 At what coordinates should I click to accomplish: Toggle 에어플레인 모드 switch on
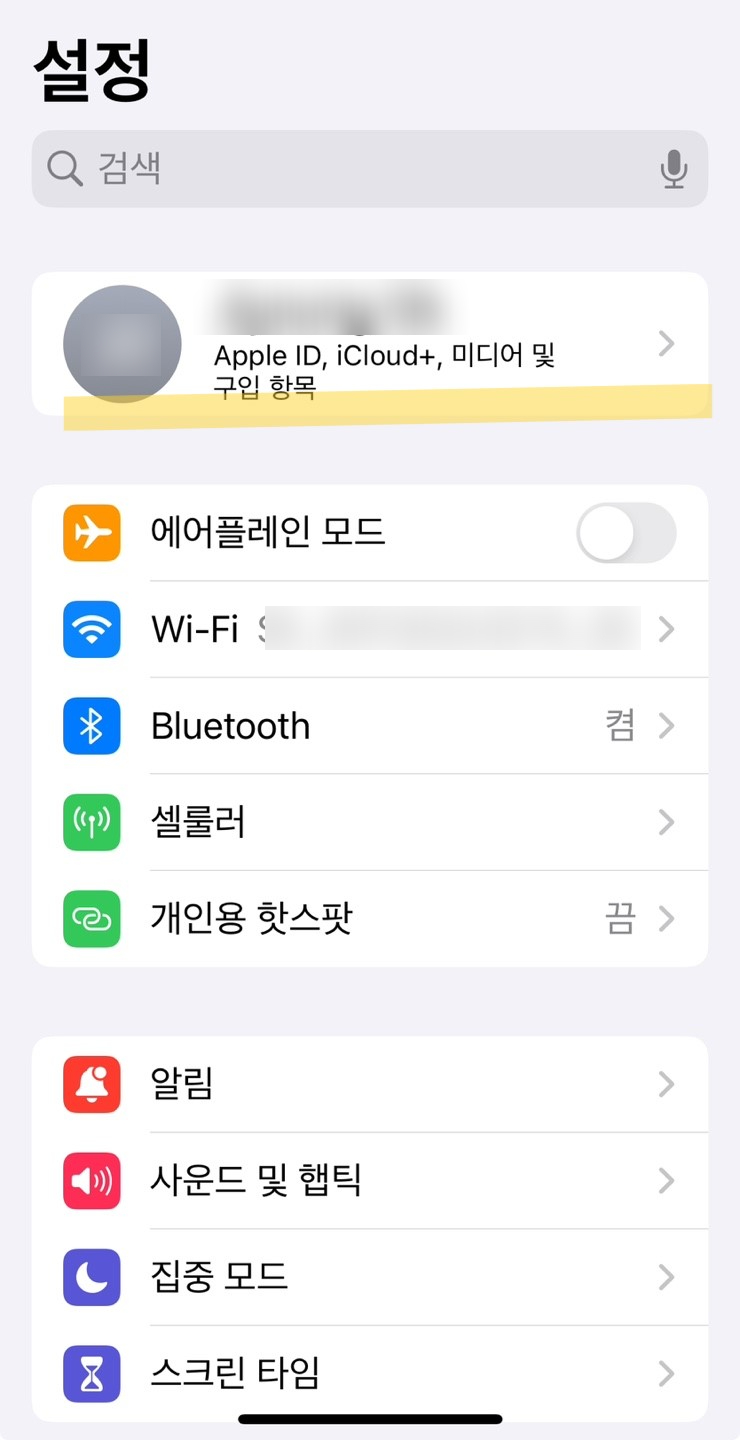pos(626,533)
